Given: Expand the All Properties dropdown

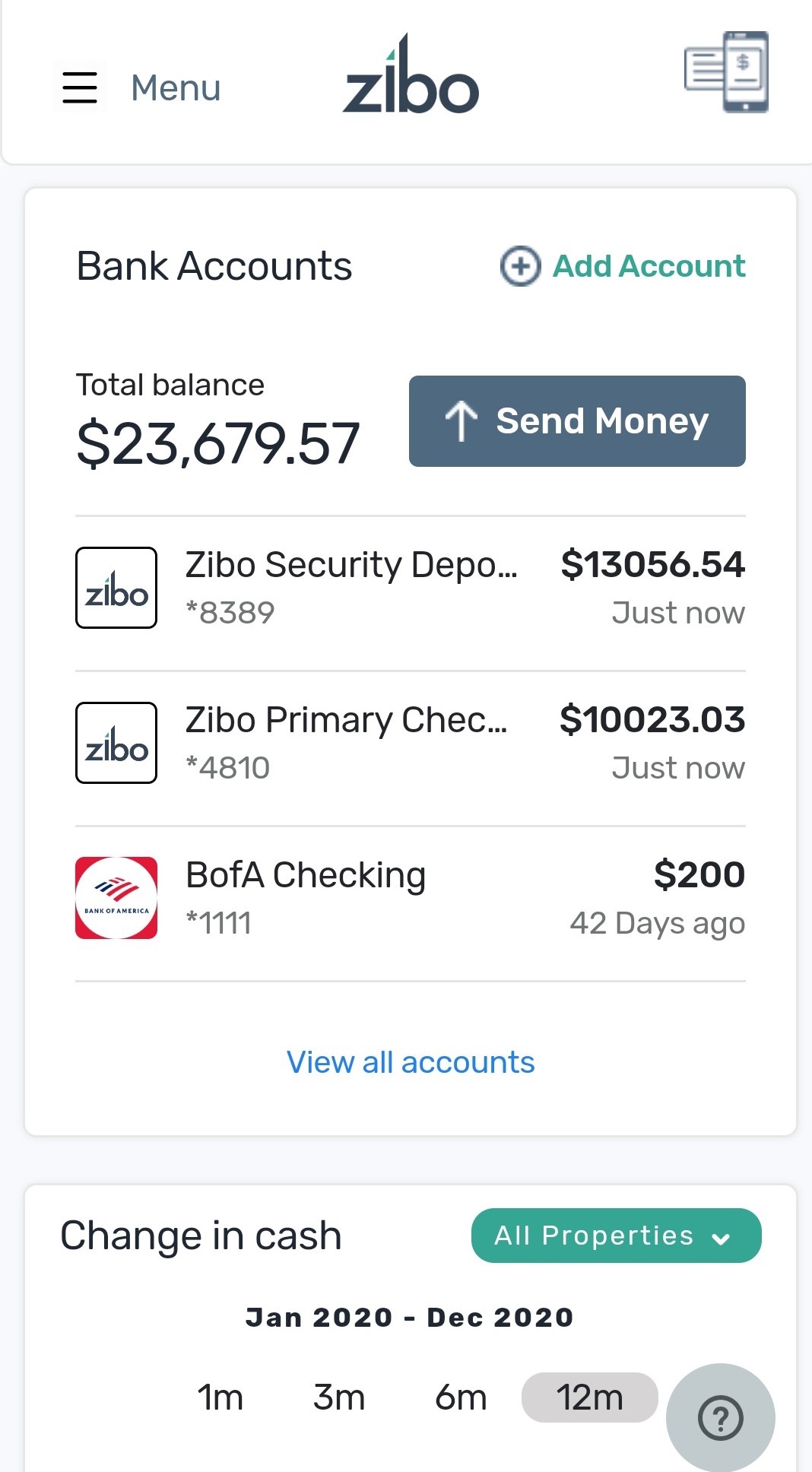Looking at the screenshot, I should [617, 1236].
